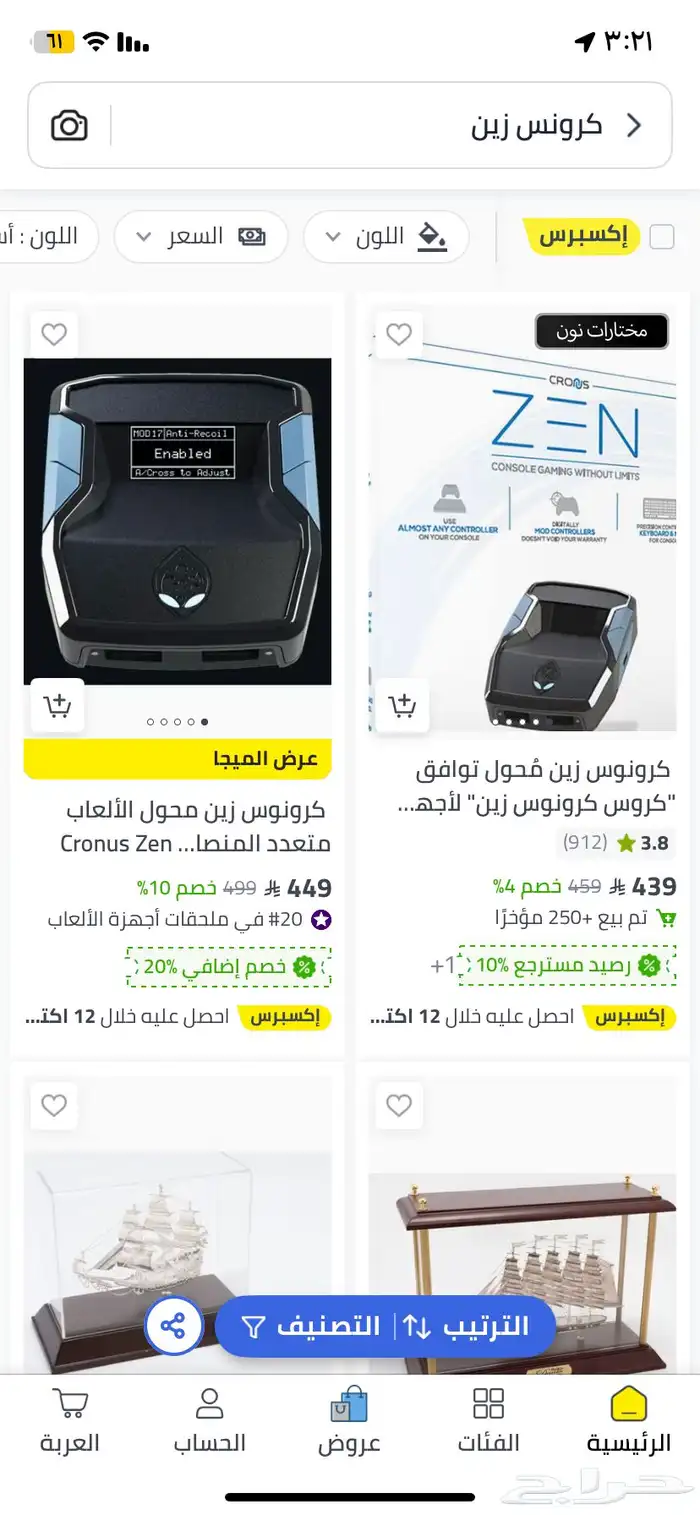Favorite the 439 Cronus Zen product

(399, 334)
